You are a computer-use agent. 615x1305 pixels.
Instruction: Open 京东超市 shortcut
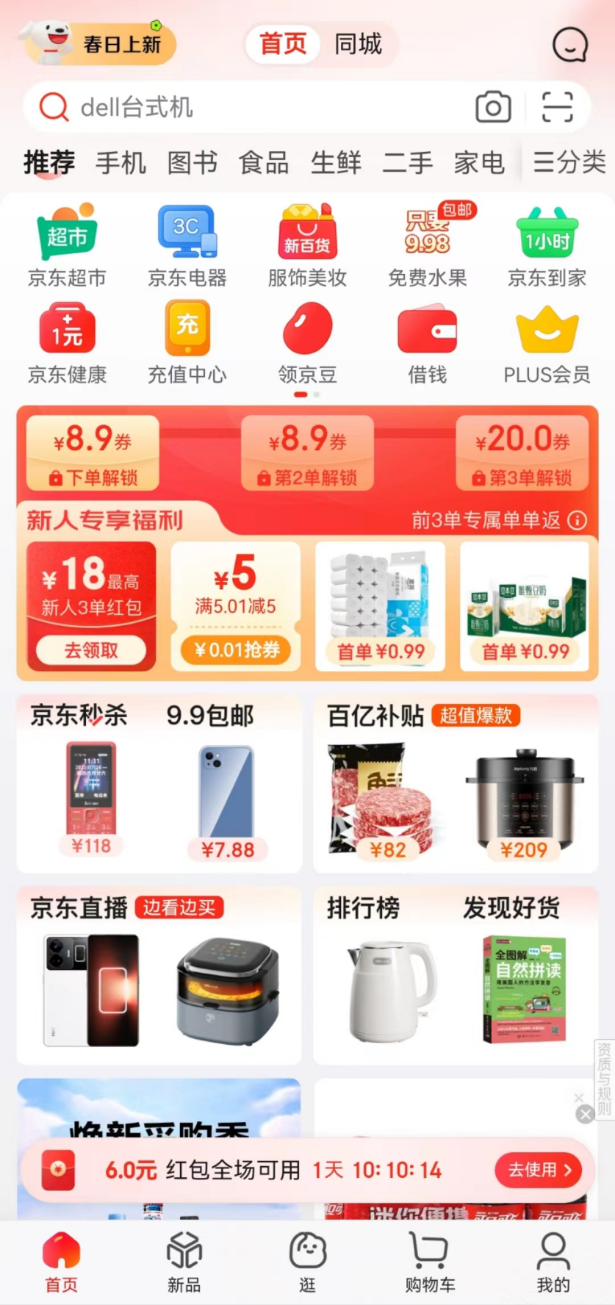tap(67, 247)
